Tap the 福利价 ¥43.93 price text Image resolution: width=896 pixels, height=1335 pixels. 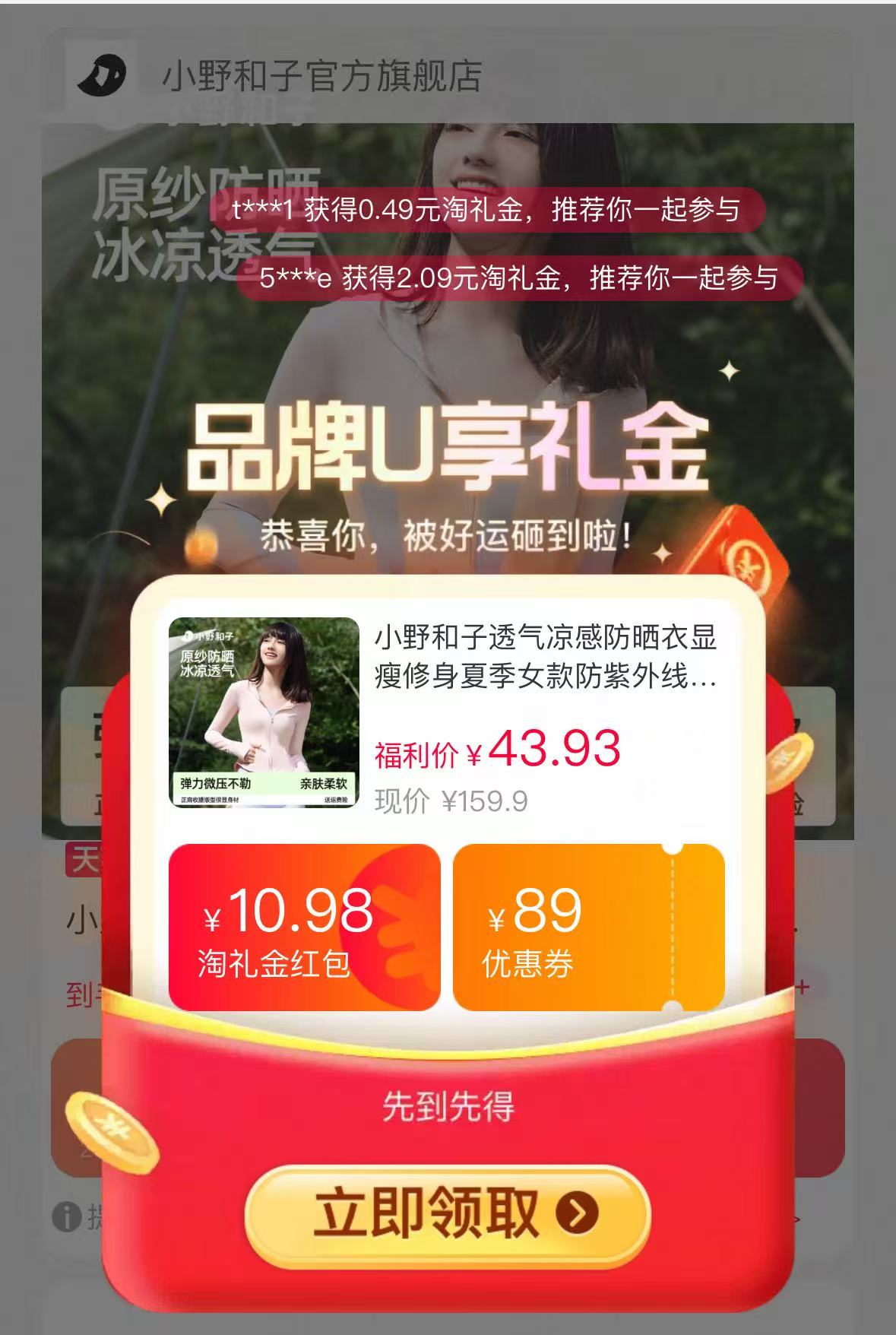pyautogui.click(x=498, y=751)
